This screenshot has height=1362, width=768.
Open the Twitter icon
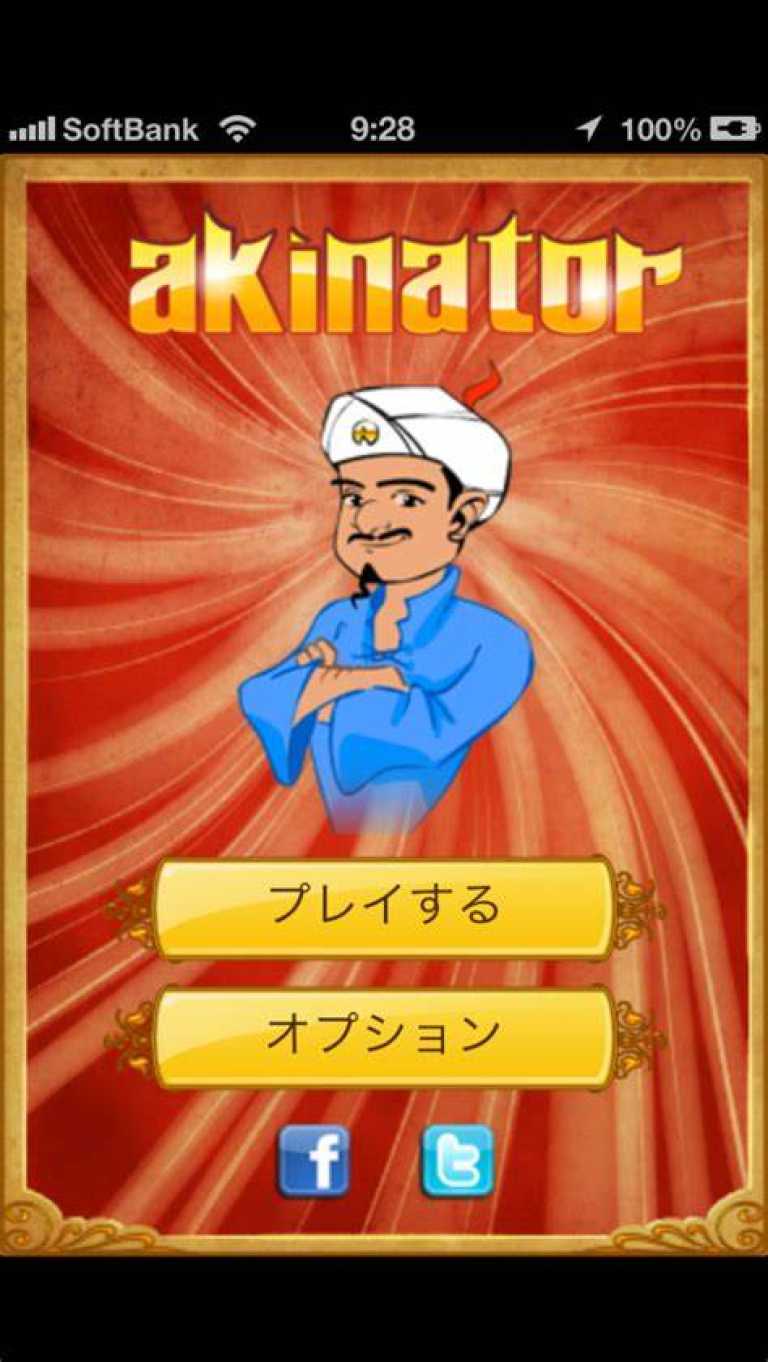point(457,1161)
